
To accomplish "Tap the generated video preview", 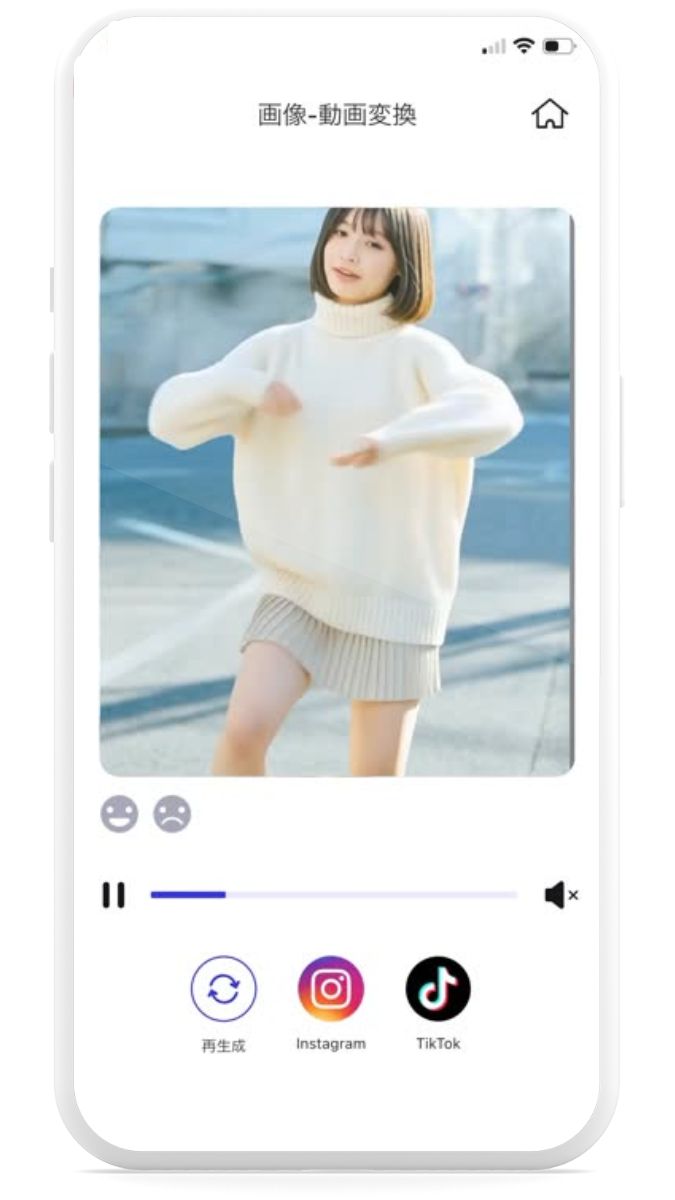I will pyautogui.click(x=337, y=491).
